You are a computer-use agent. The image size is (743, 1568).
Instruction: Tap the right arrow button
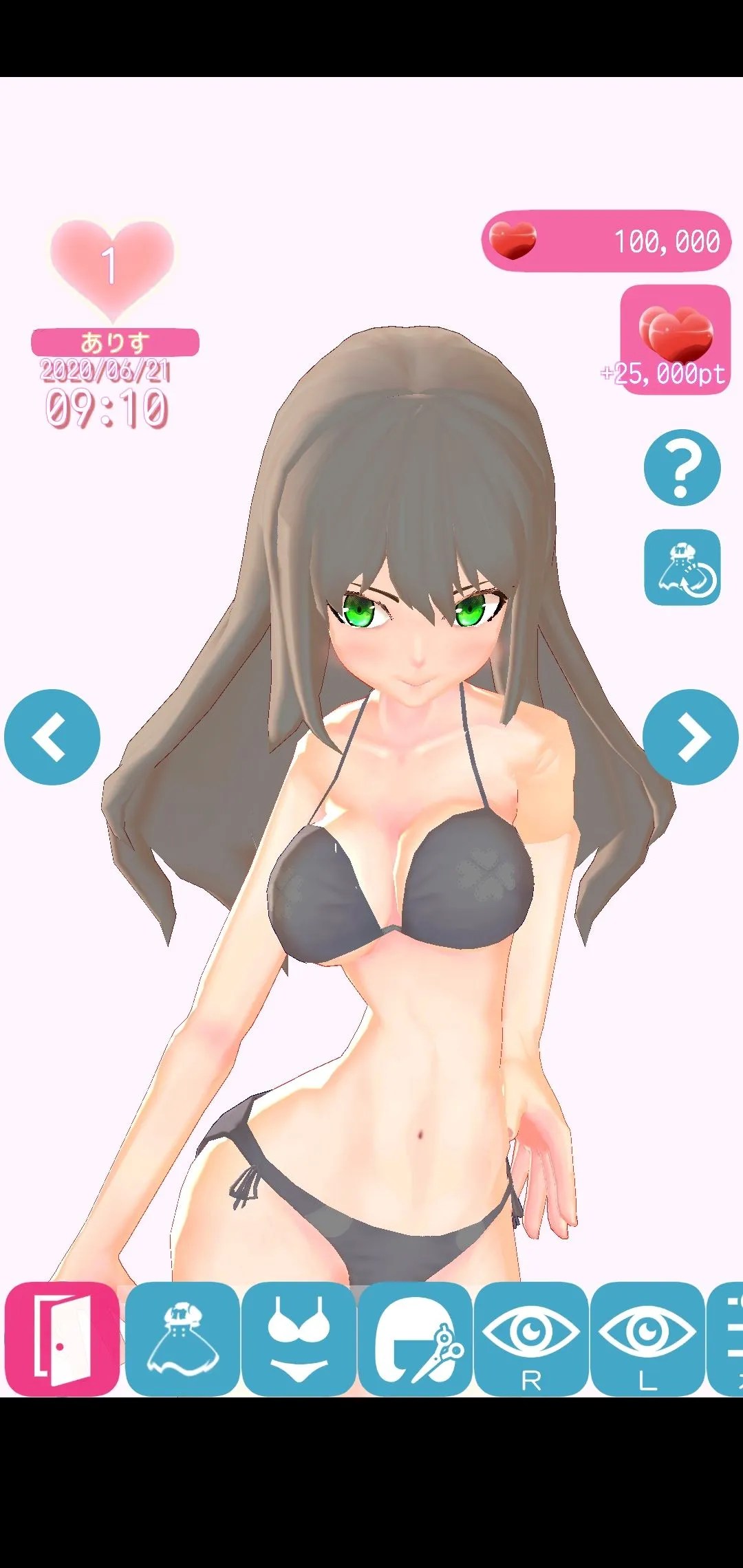pyautogui.click(x=690, y=737)
